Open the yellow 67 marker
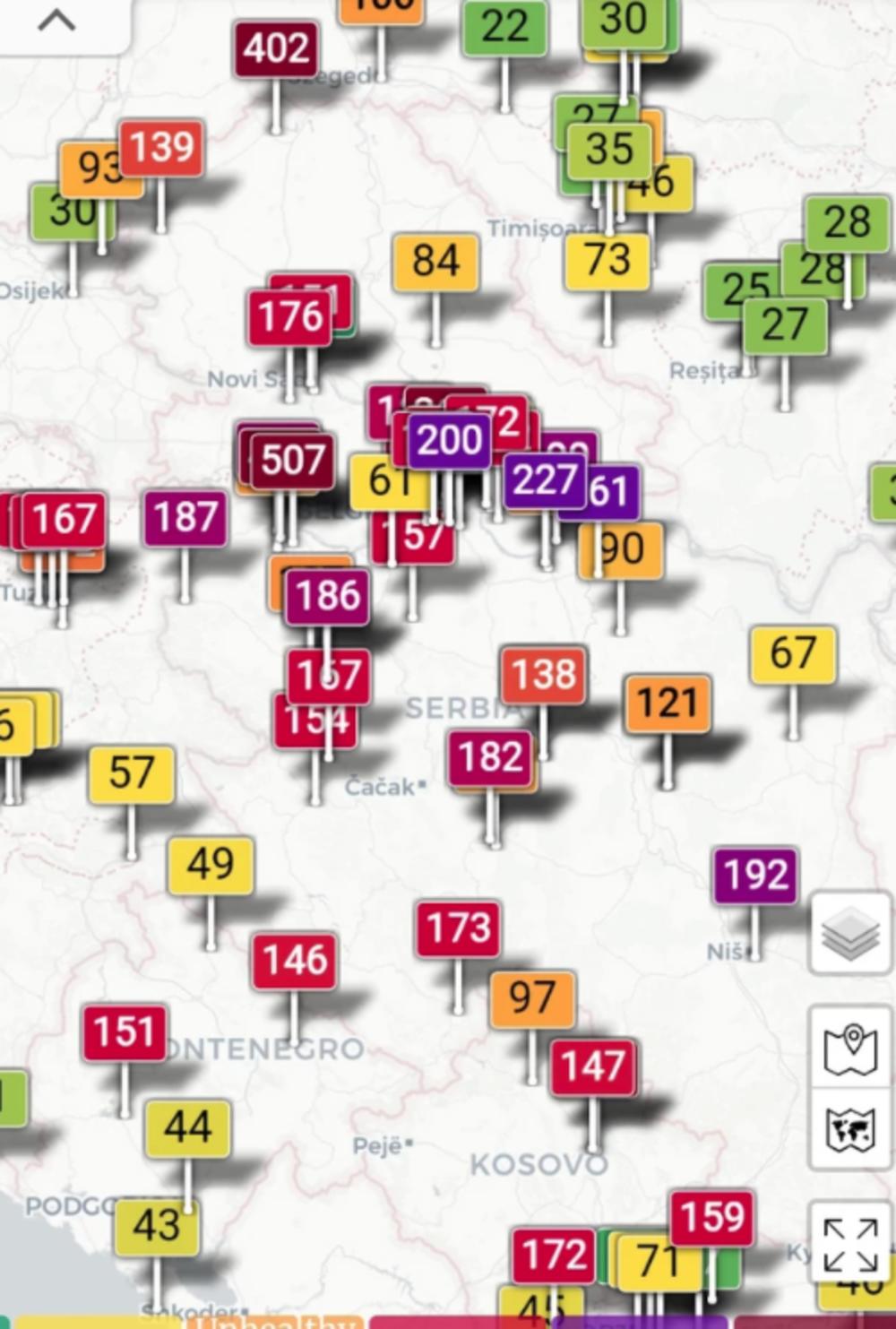Screen dimensions: 896x1329 click(x=793, y=653)
